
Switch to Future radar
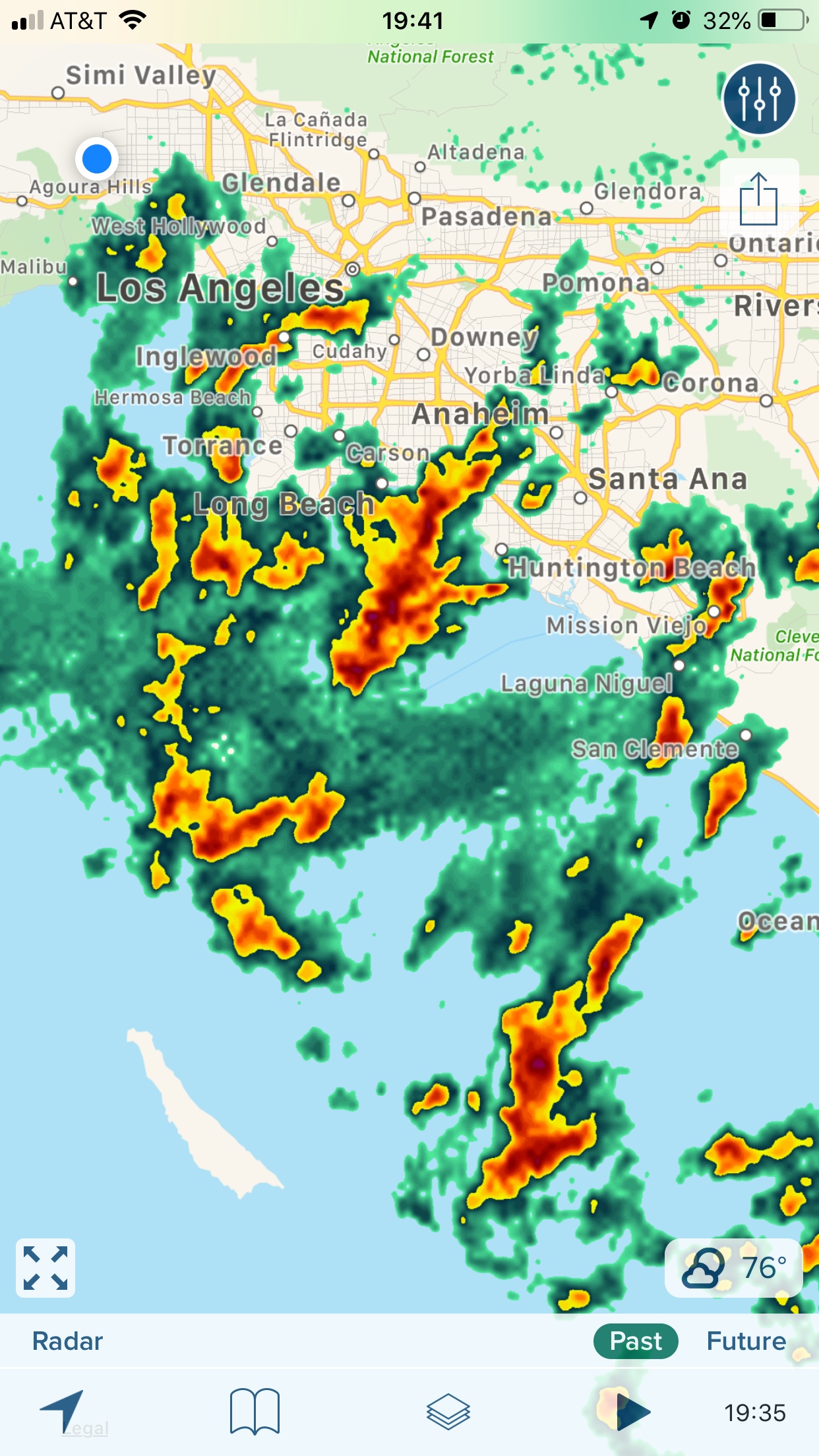tap(746, 1341)
